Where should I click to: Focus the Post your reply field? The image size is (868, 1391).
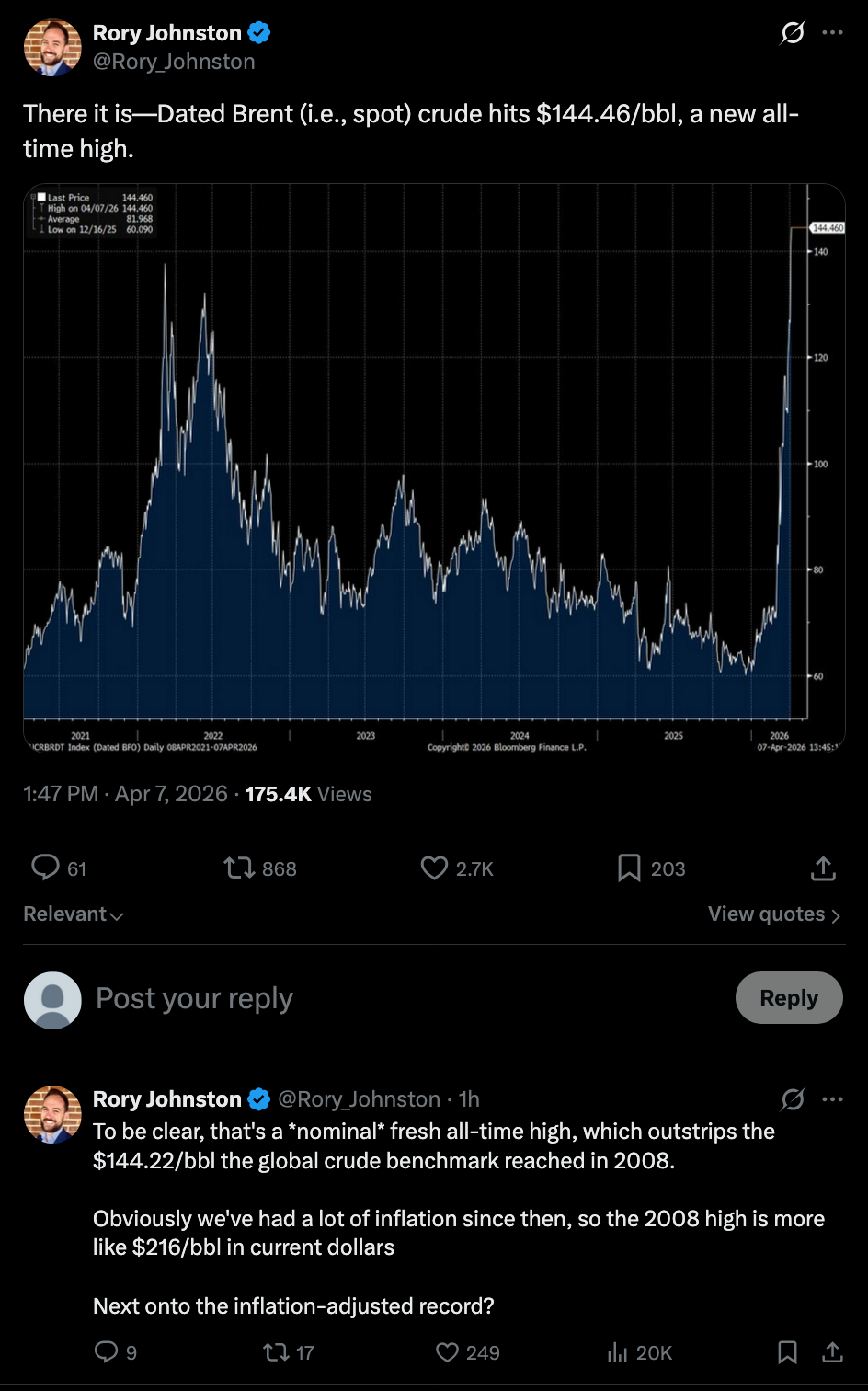pos(368,998)
